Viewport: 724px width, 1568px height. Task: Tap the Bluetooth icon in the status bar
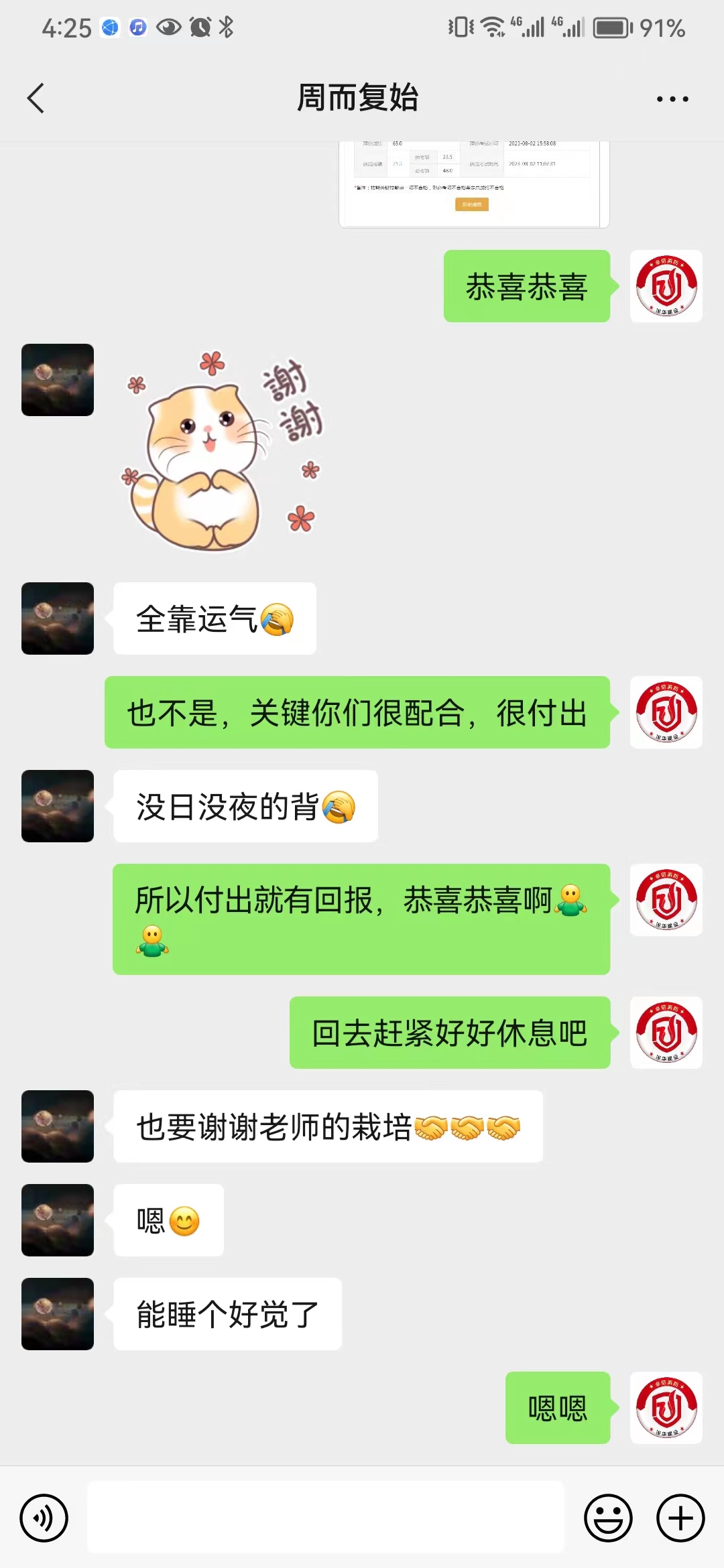225,27
